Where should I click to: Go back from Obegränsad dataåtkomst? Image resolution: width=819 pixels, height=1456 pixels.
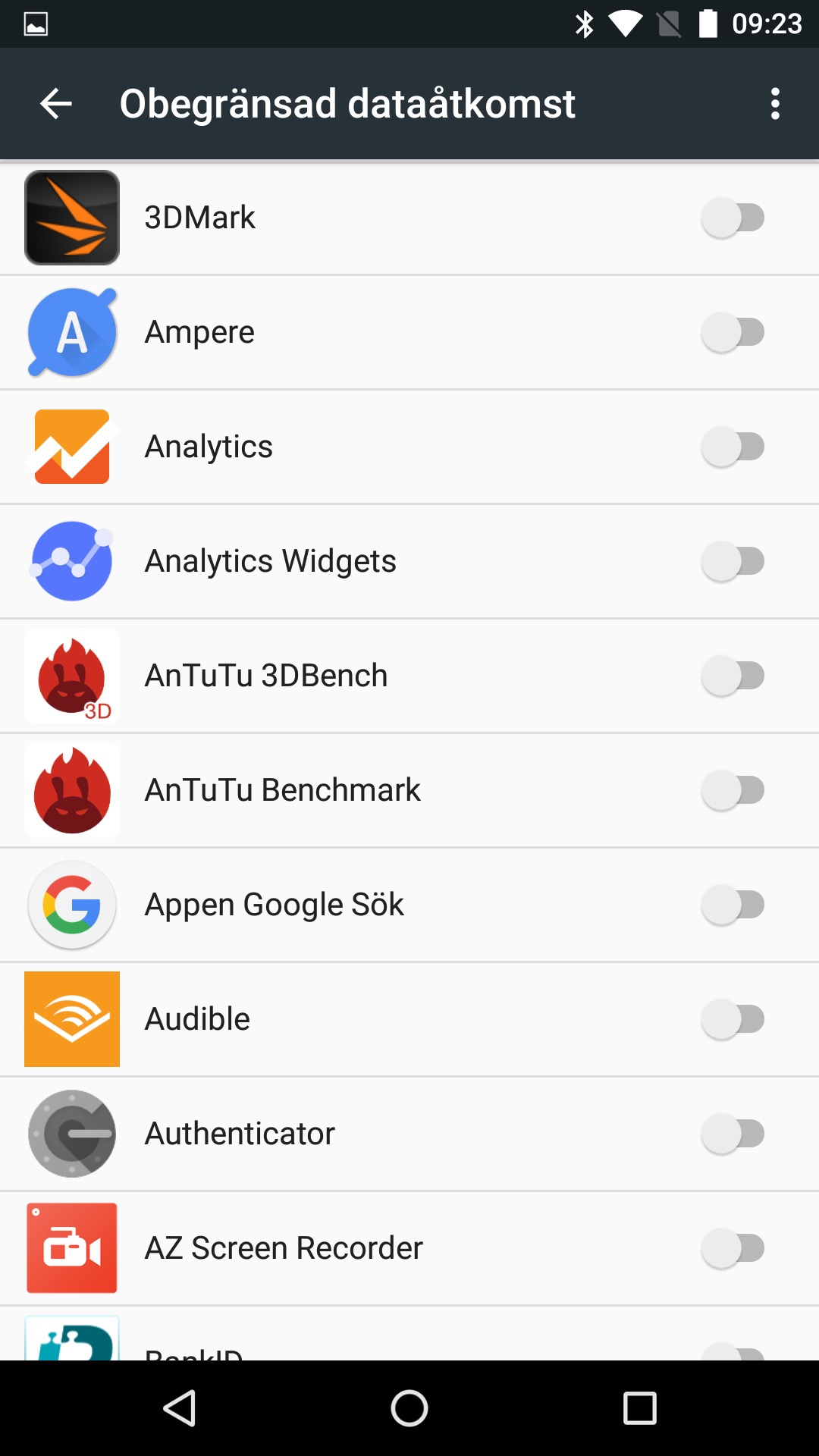[x=56, y=104]
